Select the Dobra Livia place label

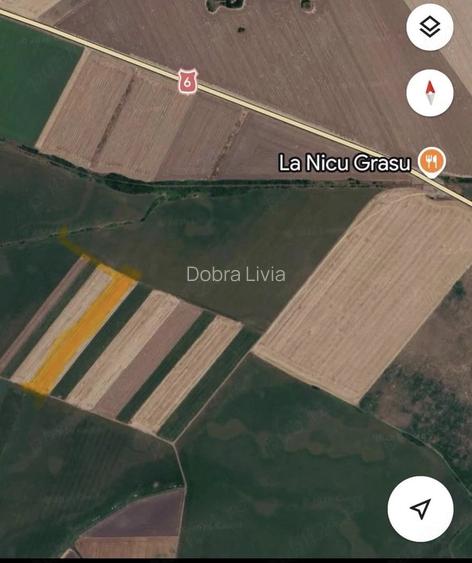click(236, 274)
